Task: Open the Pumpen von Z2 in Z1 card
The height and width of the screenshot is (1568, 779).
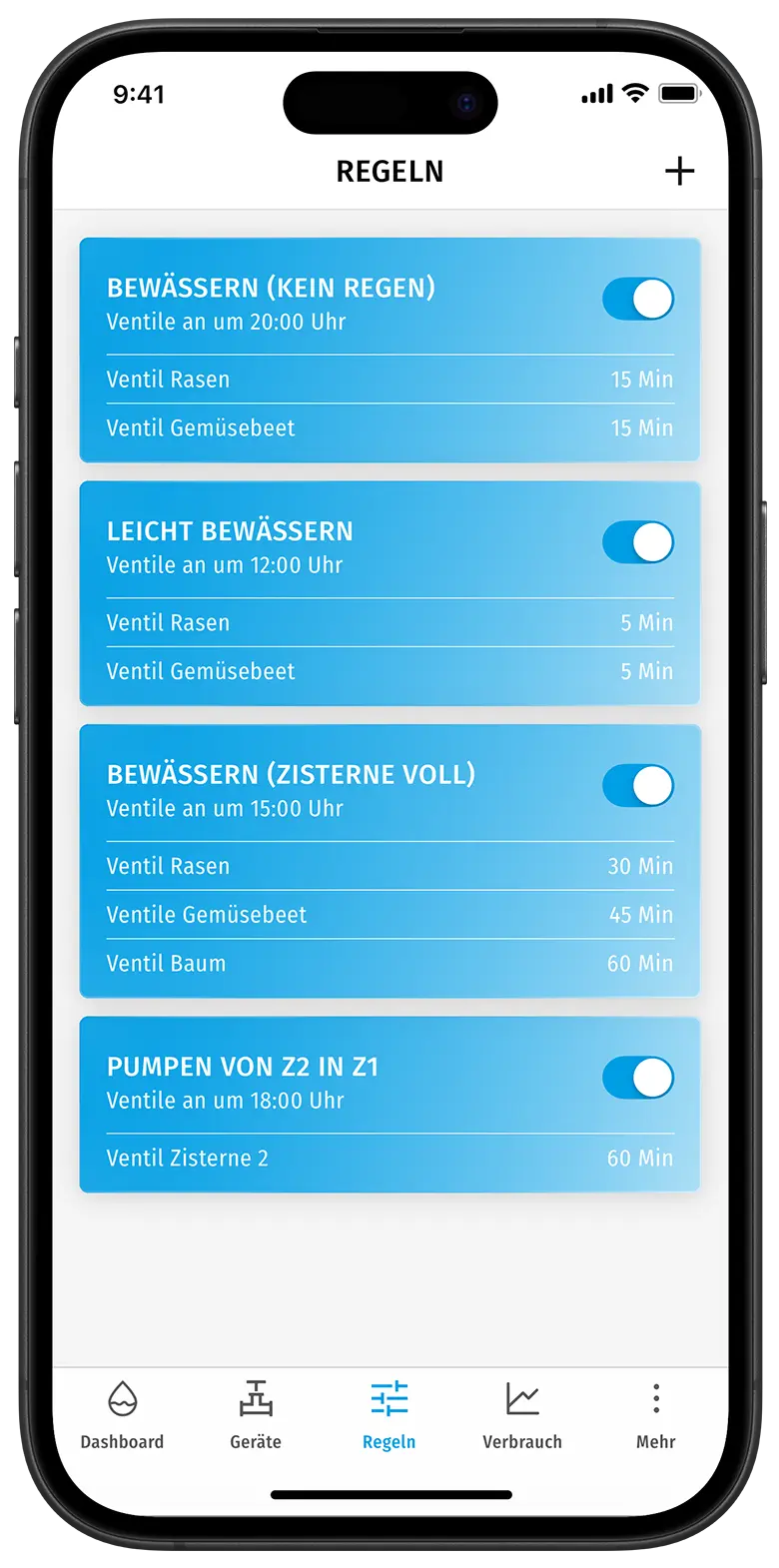Action: click(300, 1083)
